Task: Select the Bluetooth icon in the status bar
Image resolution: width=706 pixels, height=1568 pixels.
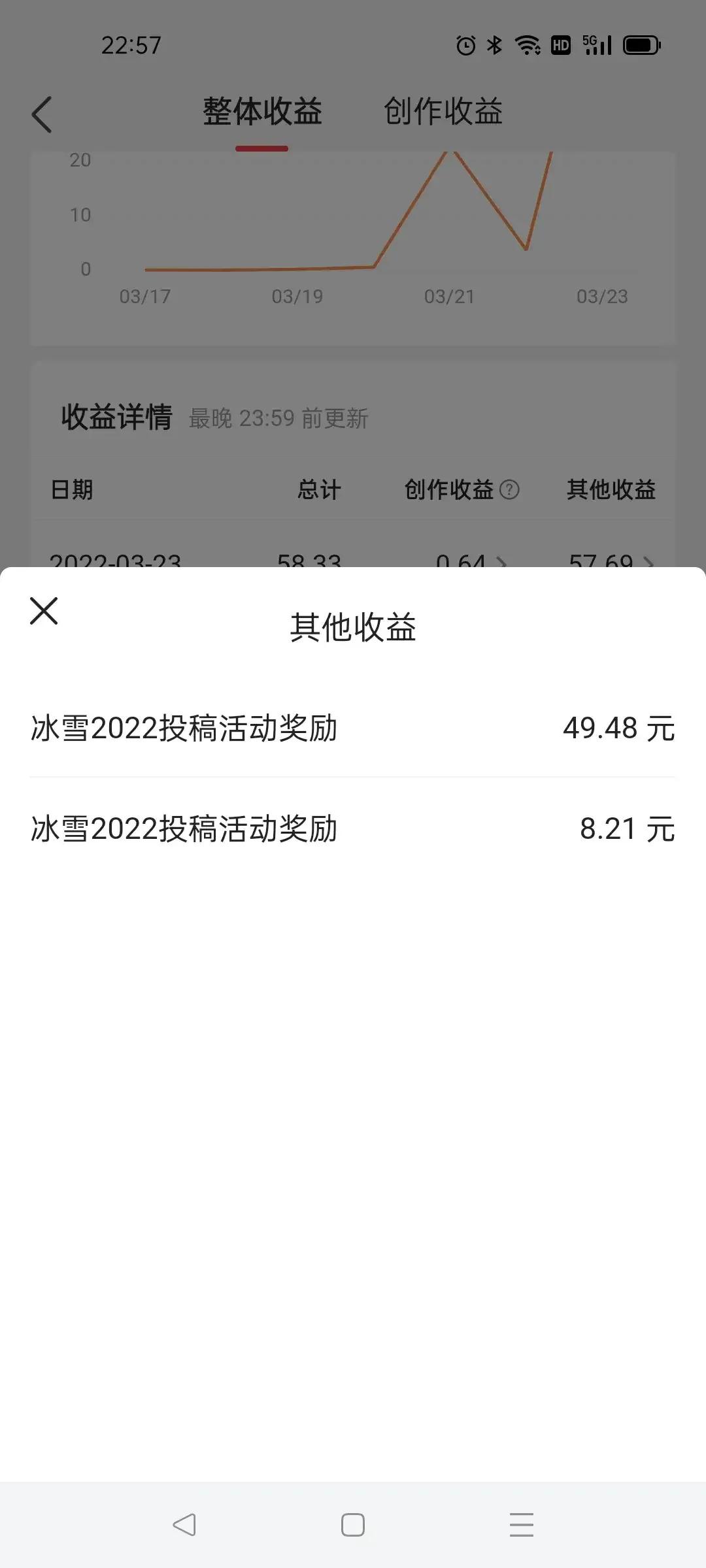Action: [x=494, y=45]
